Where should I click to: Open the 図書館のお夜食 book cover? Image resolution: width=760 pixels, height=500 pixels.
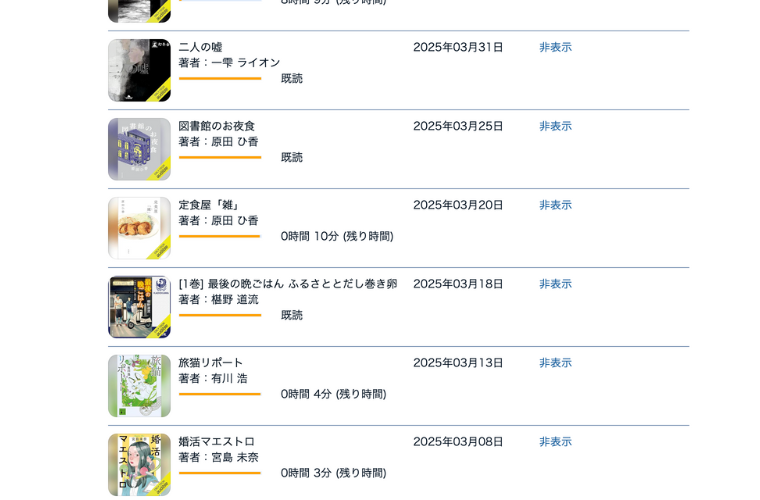tap(139, 149)
